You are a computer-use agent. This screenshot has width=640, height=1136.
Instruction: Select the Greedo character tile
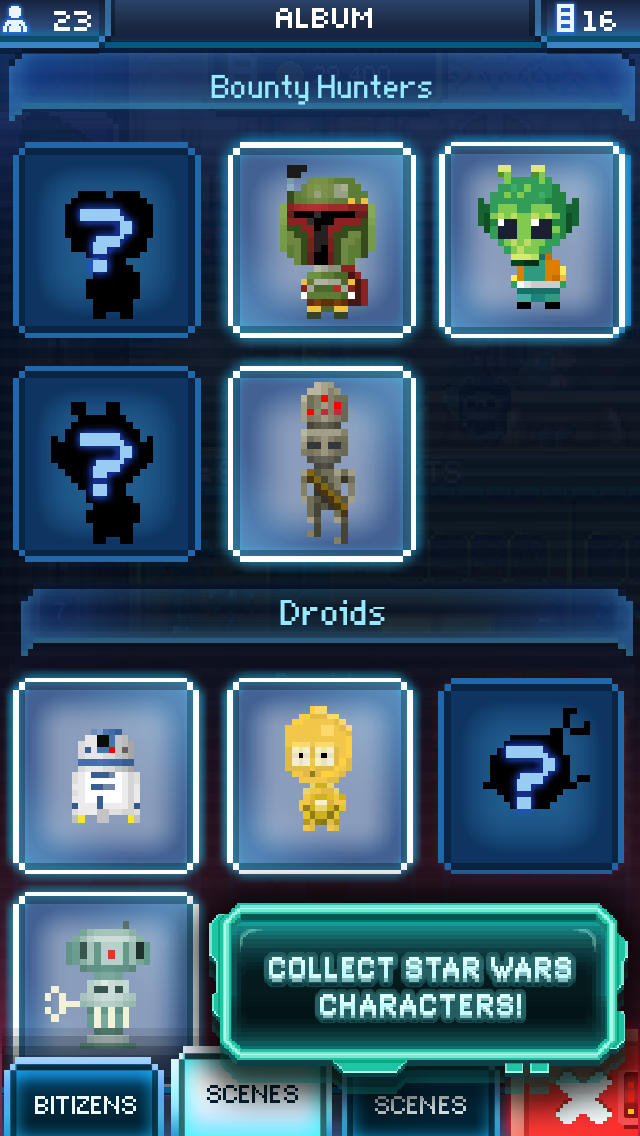[x=531, y=240]
